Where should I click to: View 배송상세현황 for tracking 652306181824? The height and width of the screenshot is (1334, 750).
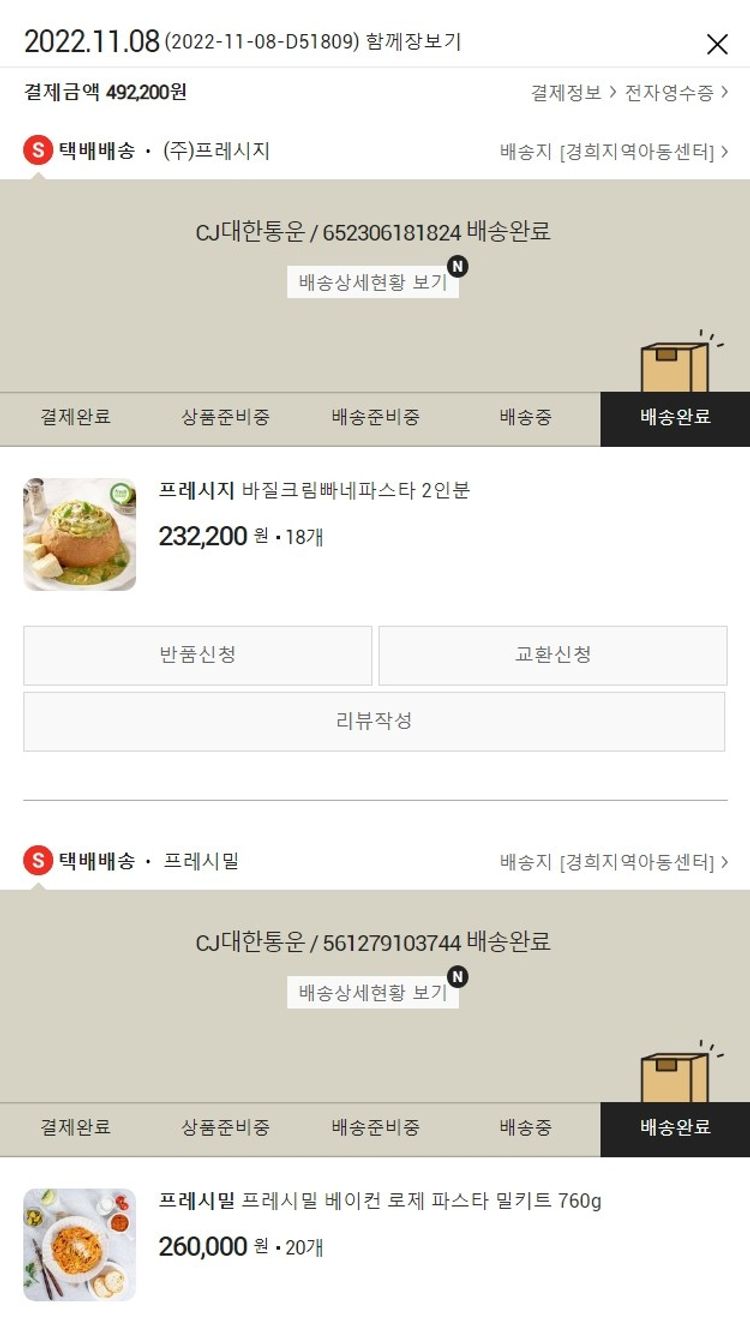coord(373,282)
